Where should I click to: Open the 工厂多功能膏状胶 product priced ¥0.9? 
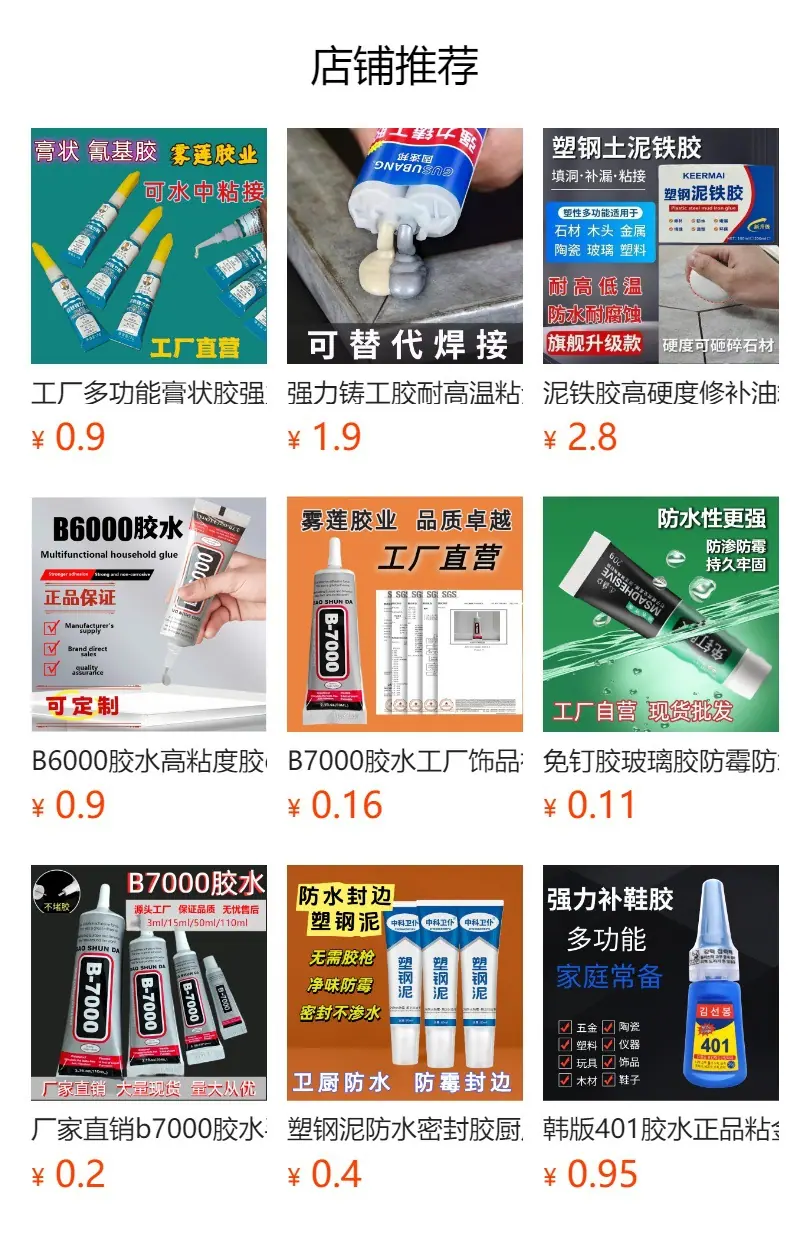tap(149, 291)
